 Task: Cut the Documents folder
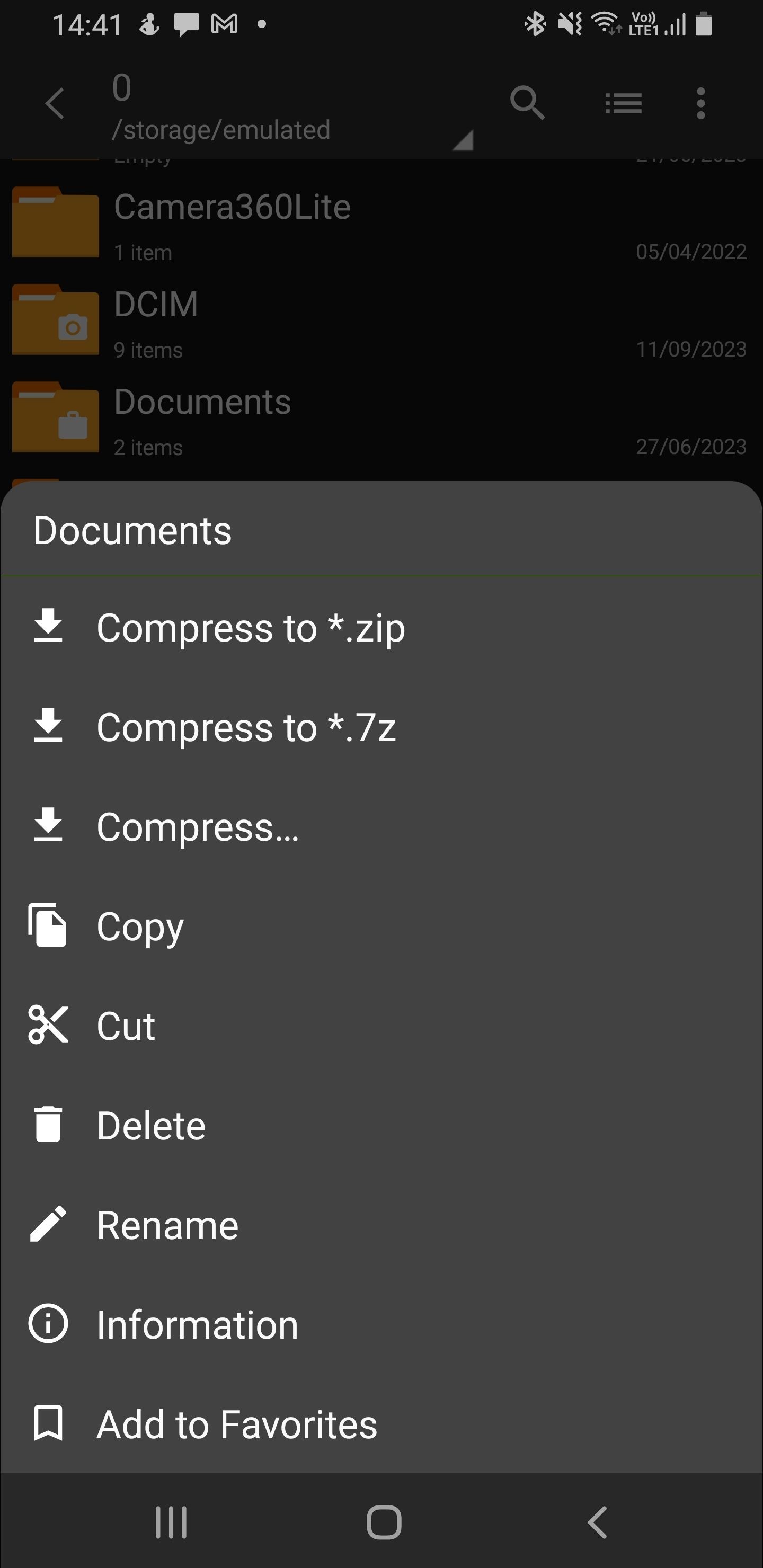[381, 1026]
